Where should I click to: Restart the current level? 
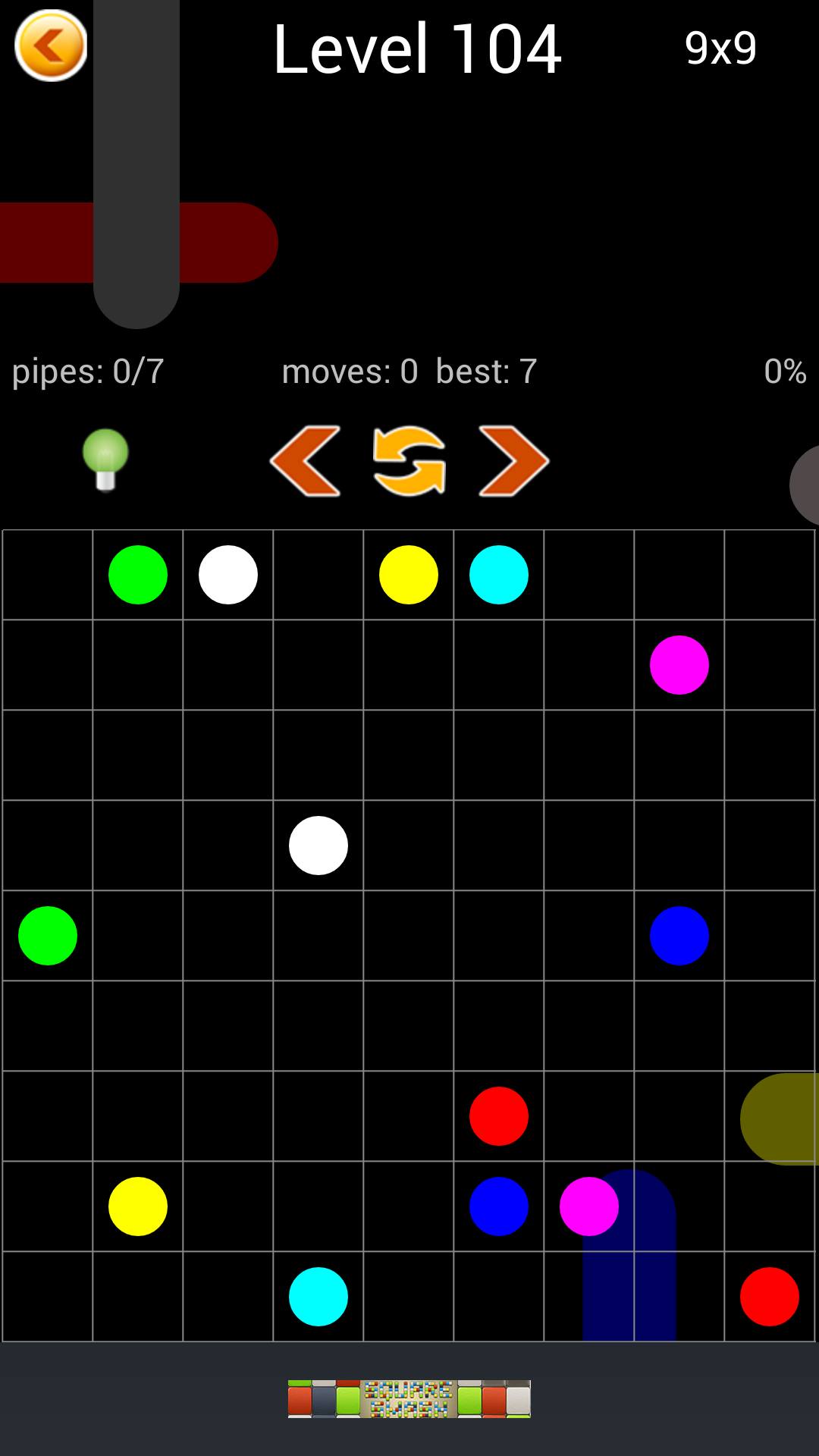[409, 461]
